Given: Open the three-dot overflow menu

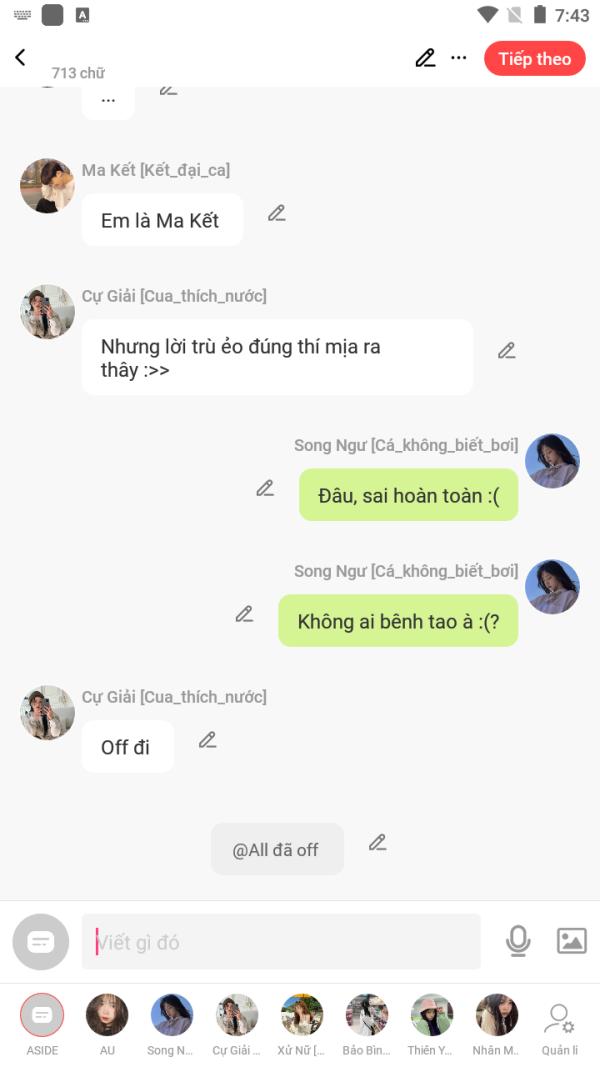Looking at the screenshot, I should pyautogui.click(x=459, y=58).
